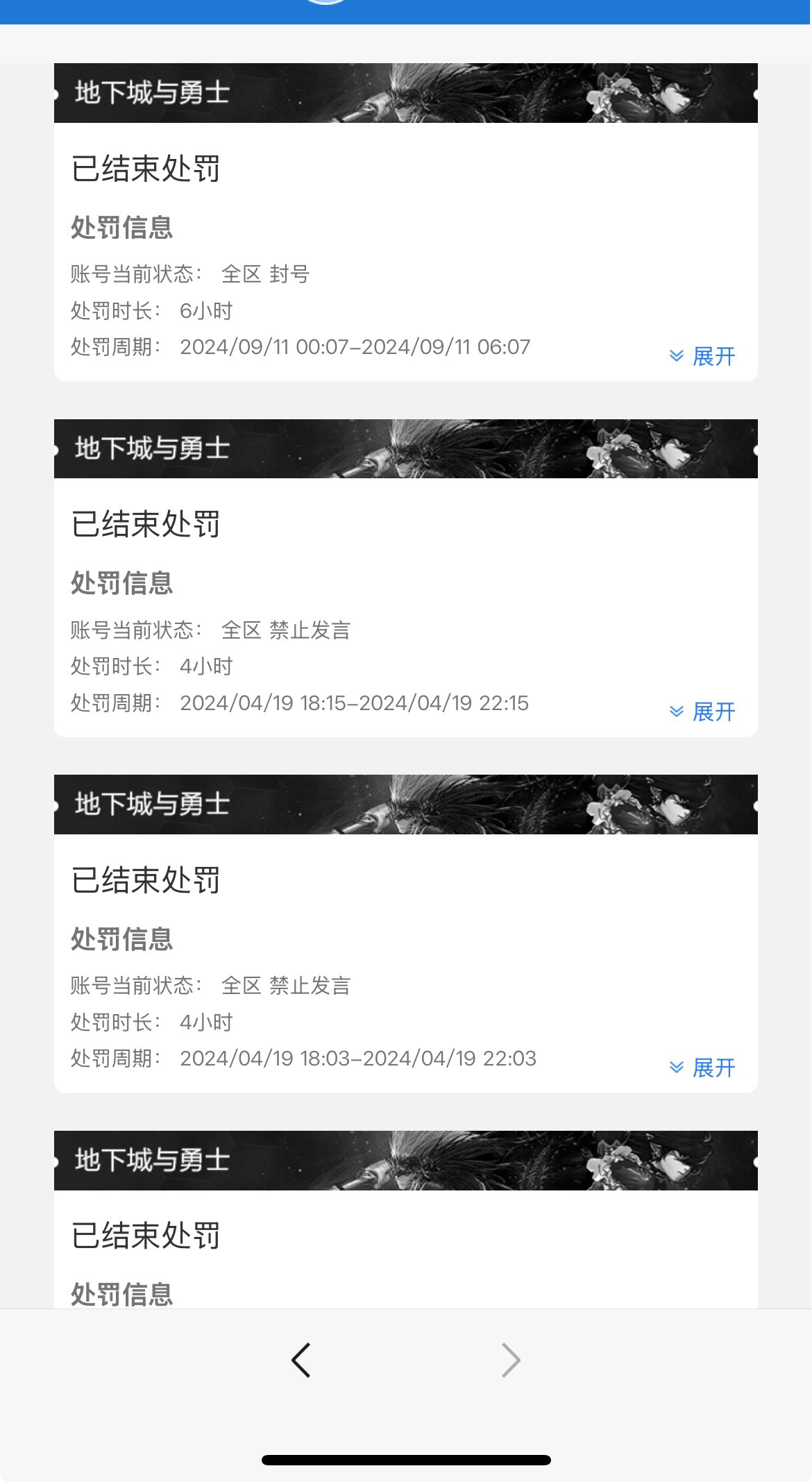Expand the 18:03–22:03 禁止发言 punishment record
The image size is (812, 1482).
coord(702,1068)
